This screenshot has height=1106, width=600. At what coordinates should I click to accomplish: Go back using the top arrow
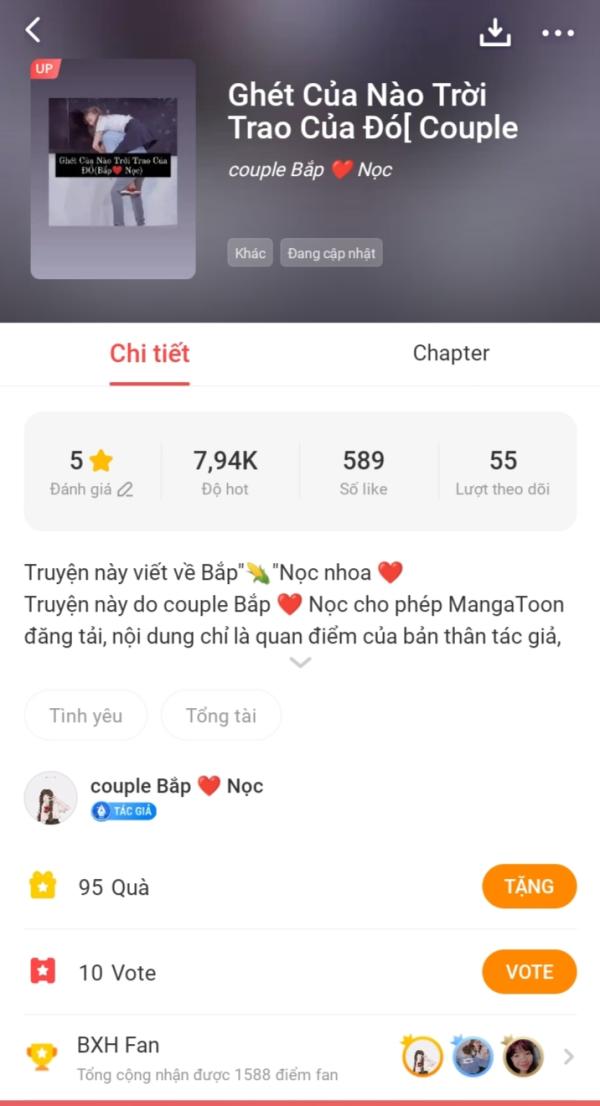(33, 31)
